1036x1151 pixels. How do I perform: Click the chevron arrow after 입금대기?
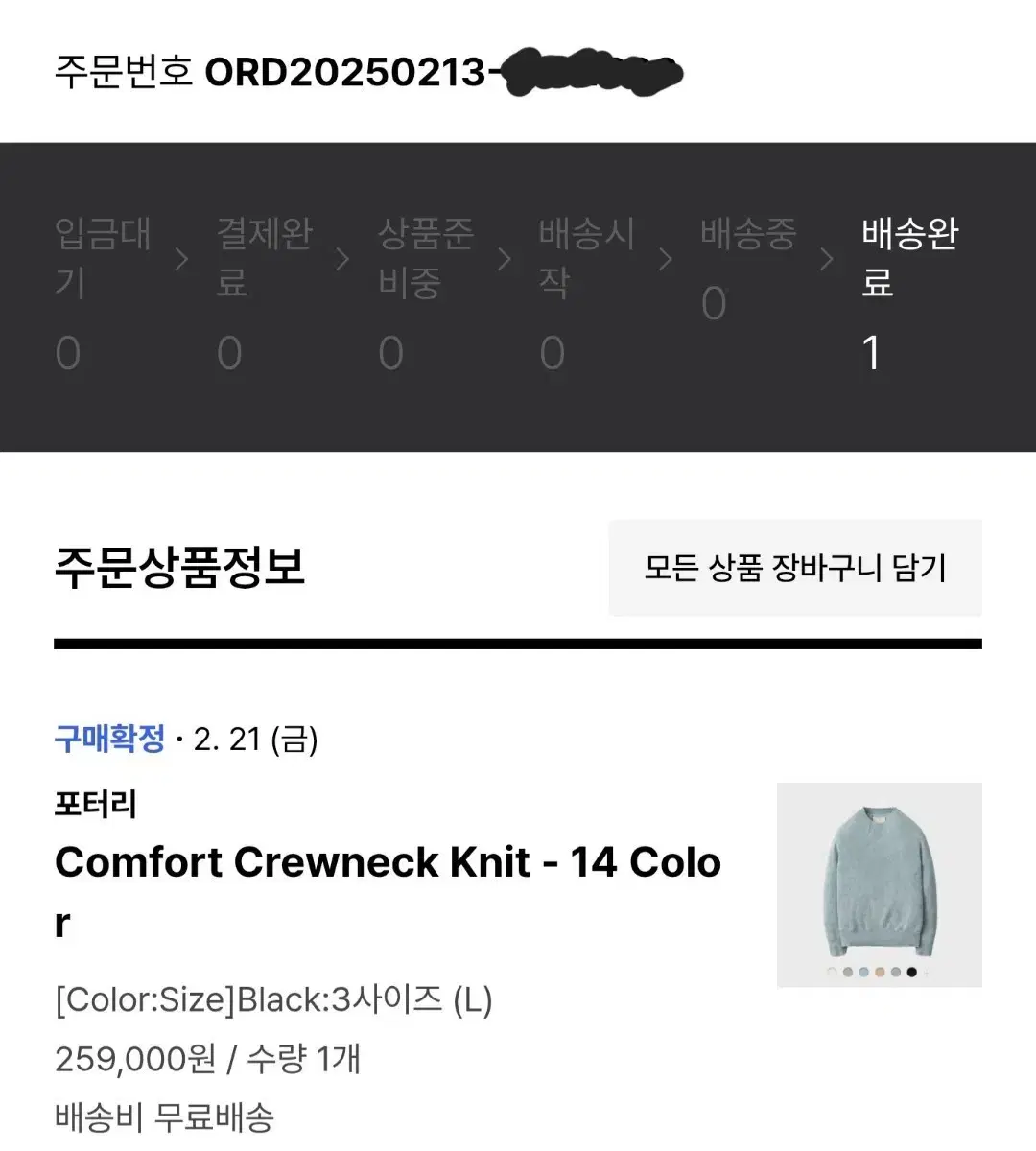pos(180,259)
